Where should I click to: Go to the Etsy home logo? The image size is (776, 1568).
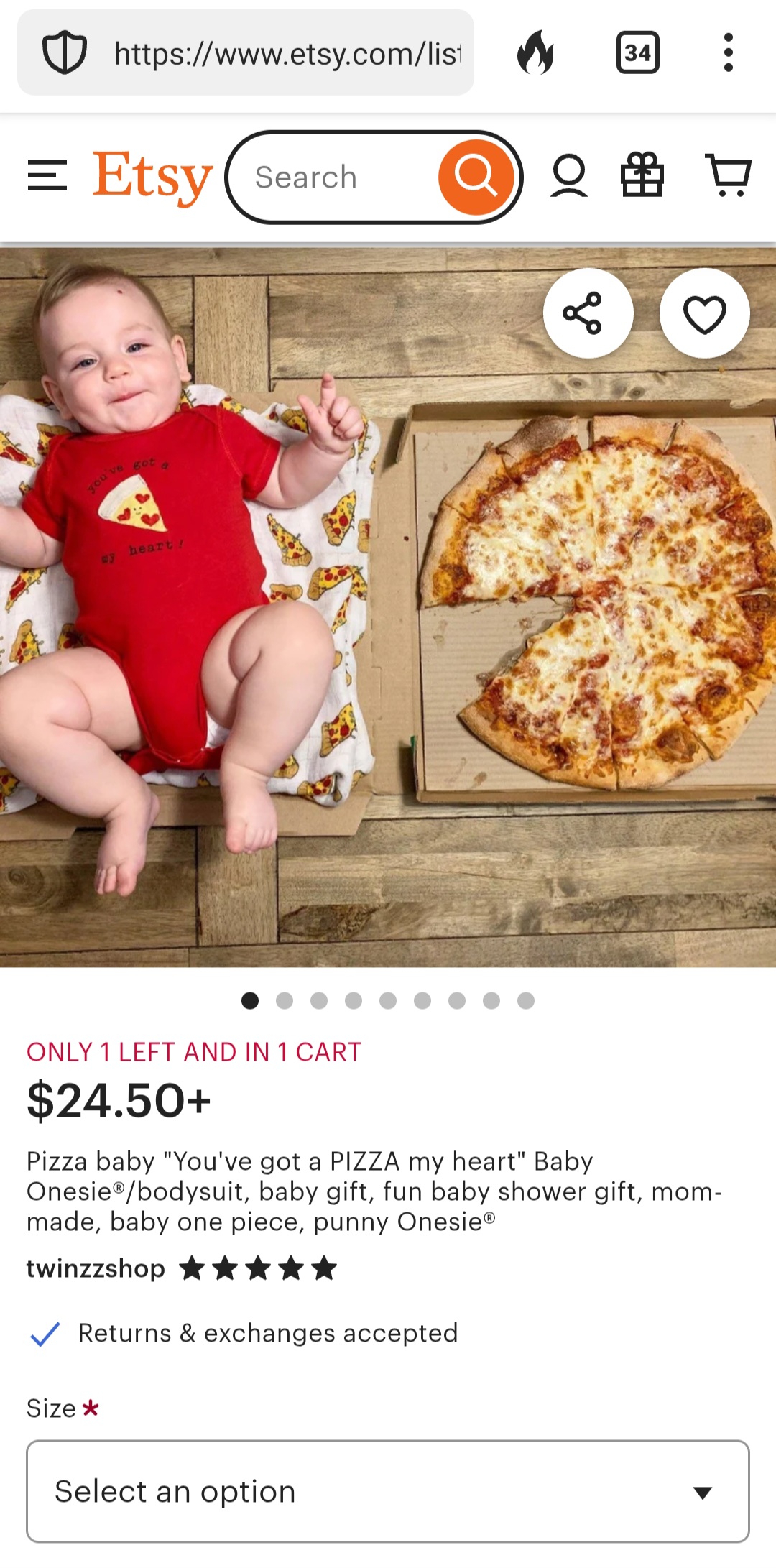(152, 176)
